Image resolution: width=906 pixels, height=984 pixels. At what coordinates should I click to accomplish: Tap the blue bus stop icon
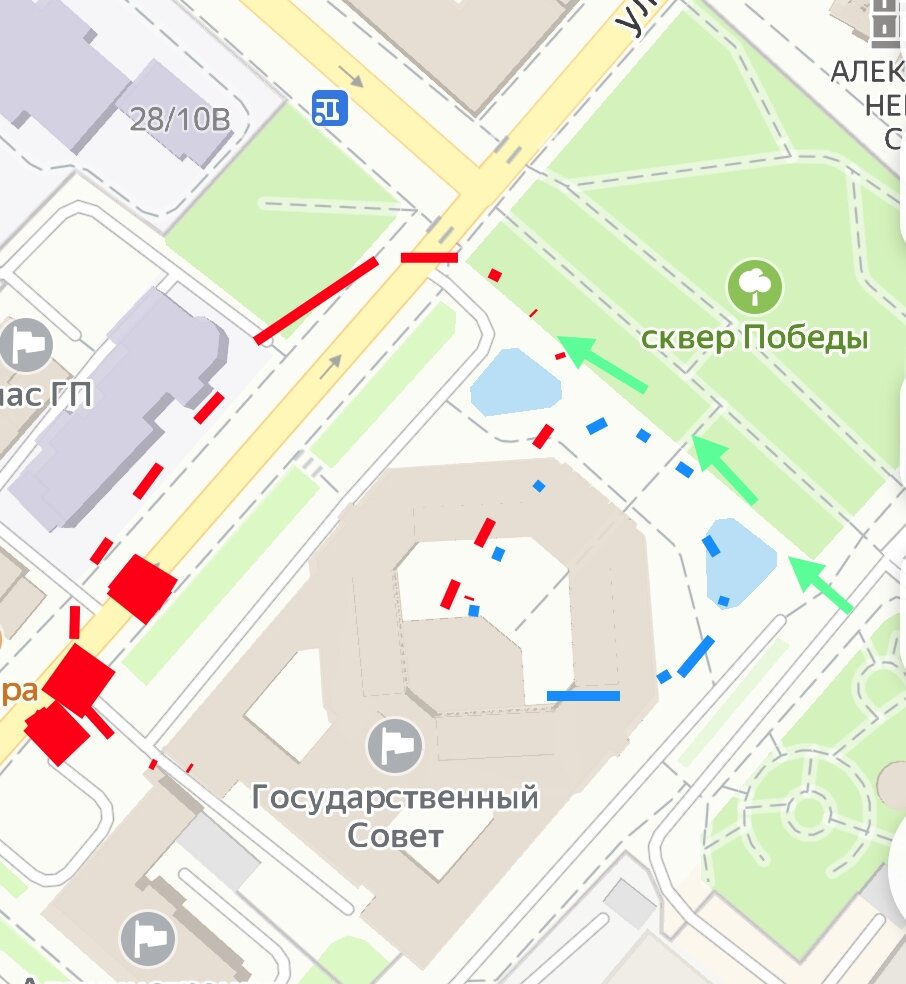click(x=329, y=106)
